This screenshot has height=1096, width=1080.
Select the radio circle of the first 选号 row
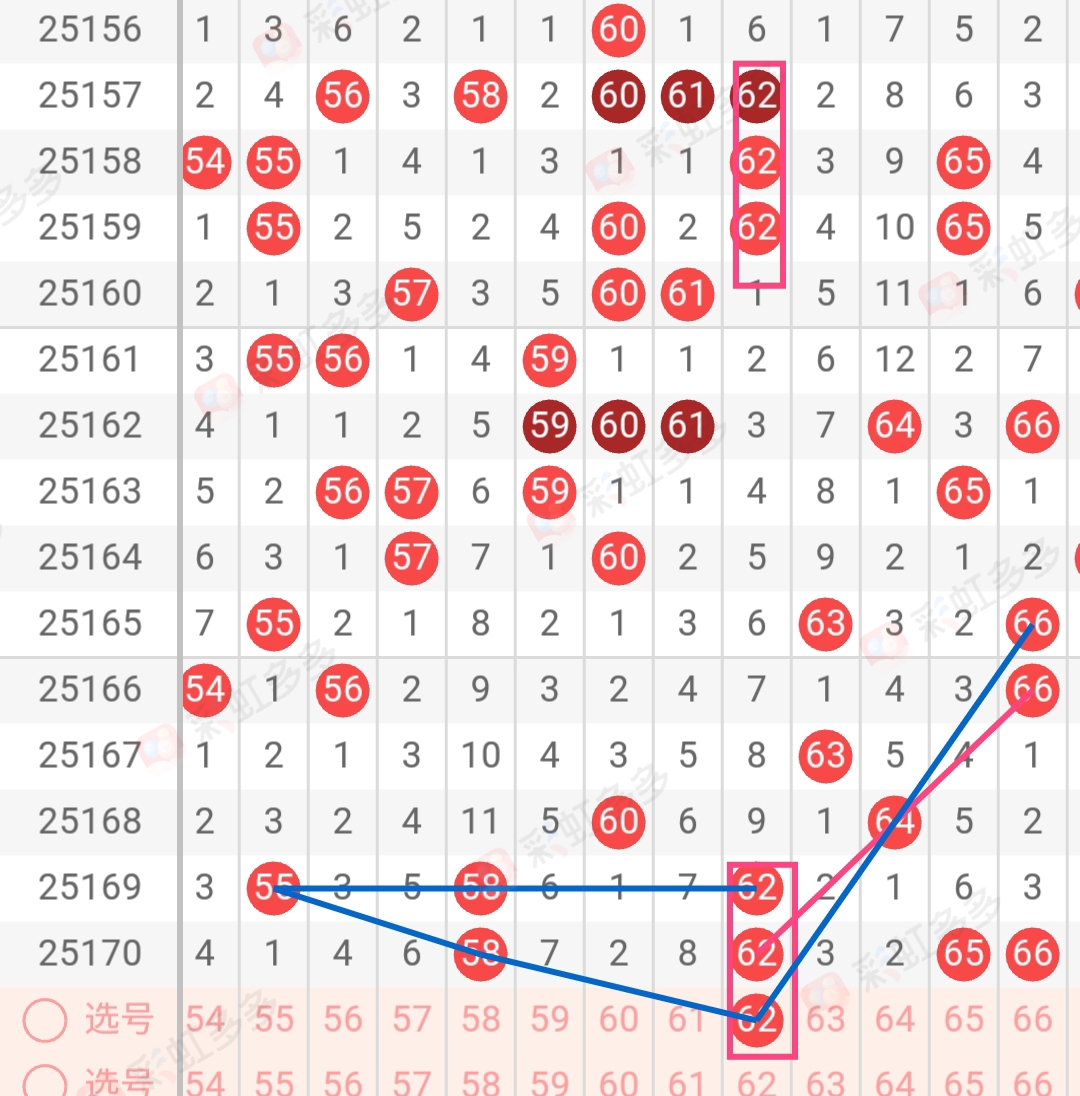pos(45,1020)
